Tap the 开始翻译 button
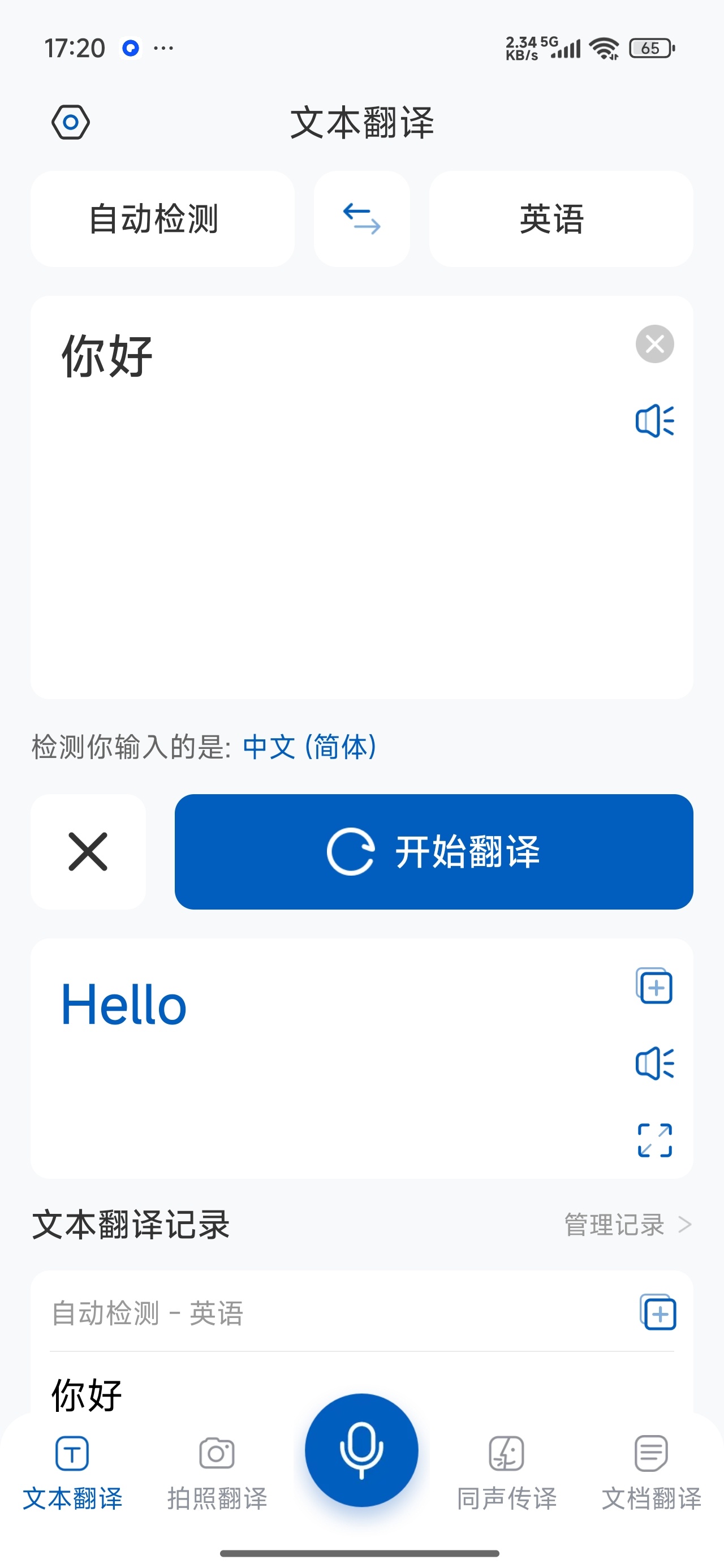724x1568 pixels. click(x=433, y=851)
